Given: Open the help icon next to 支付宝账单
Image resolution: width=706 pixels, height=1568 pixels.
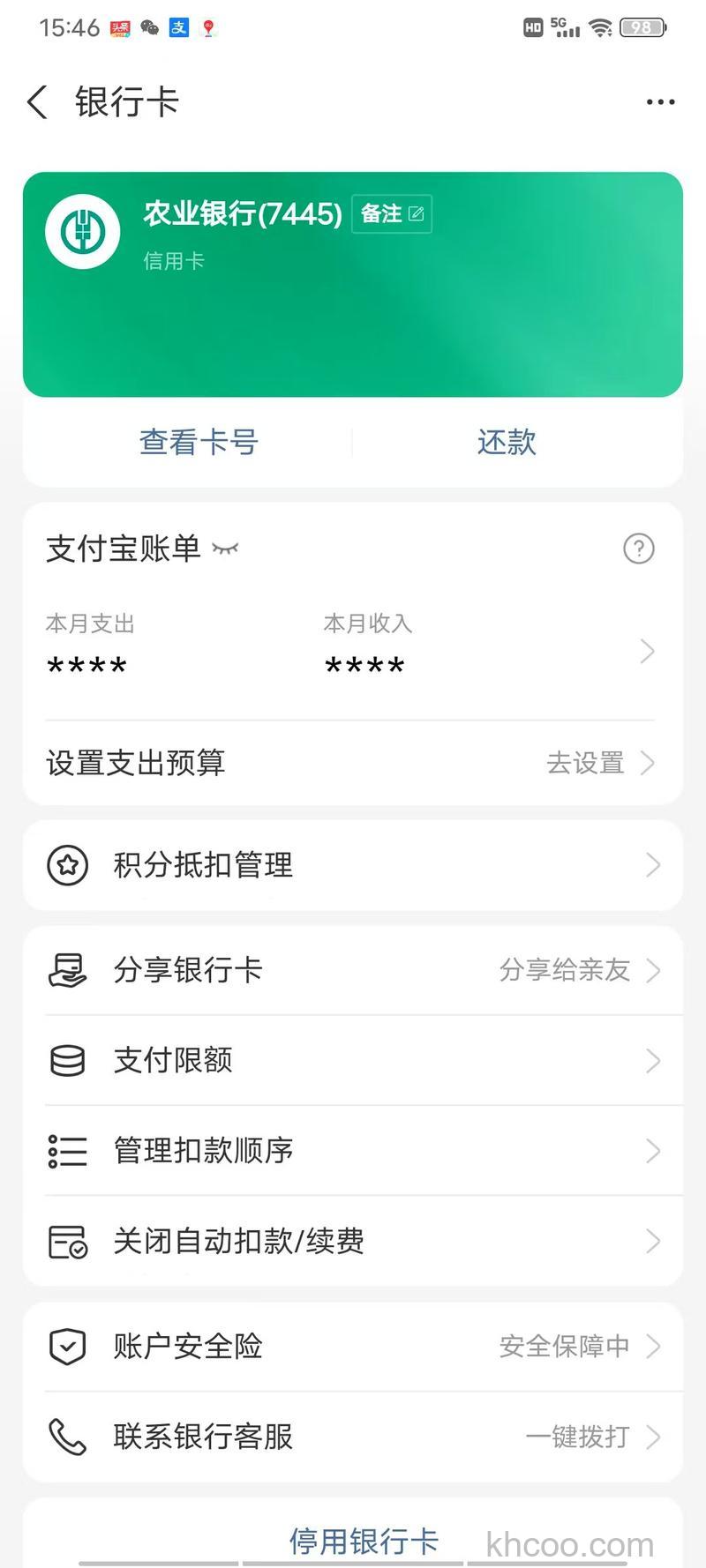Looking at the screenshot, I should pos(639,549).
